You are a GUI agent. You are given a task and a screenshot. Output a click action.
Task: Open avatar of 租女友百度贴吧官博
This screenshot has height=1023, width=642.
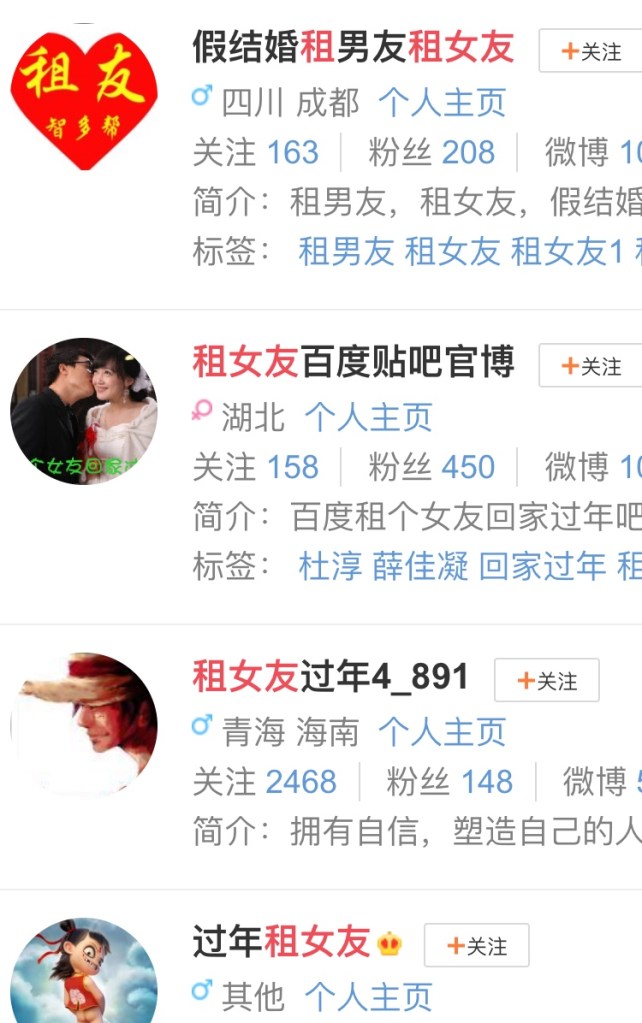click(84, 412)
